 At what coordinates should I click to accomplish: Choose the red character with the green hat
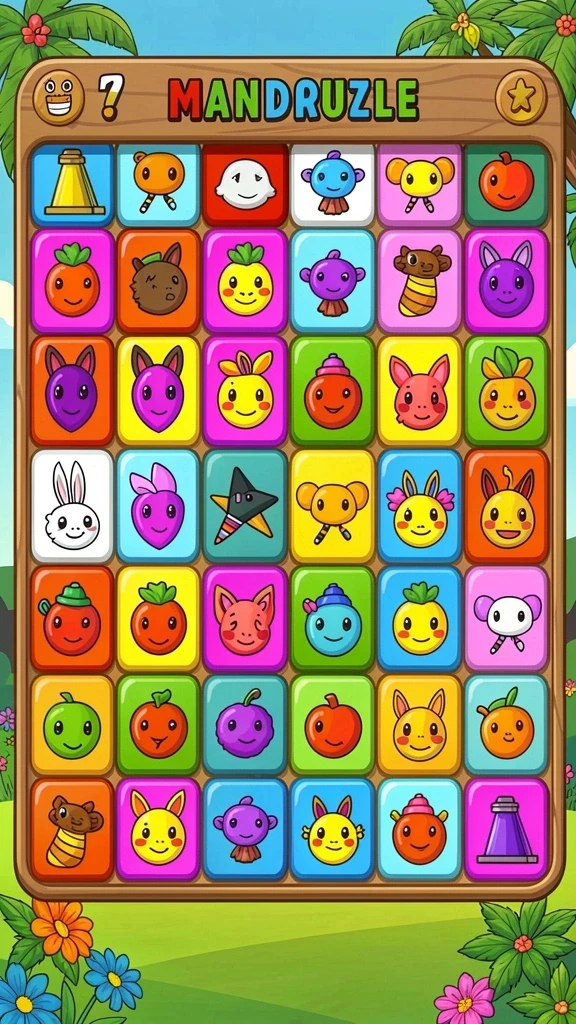(x=72, y=618)
